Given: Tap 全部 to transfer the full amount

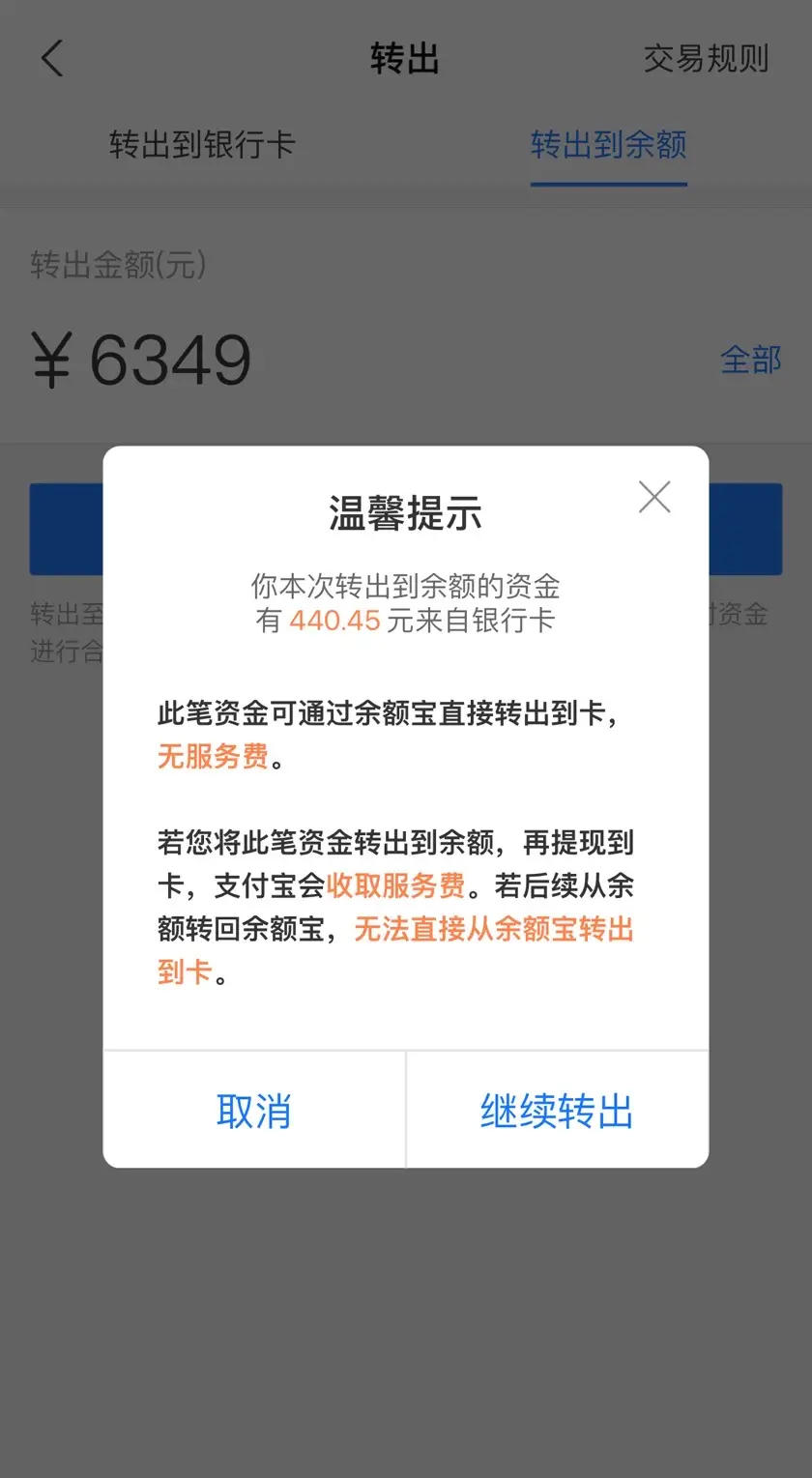Looking at the screenshot, I should tap(750, 359).
